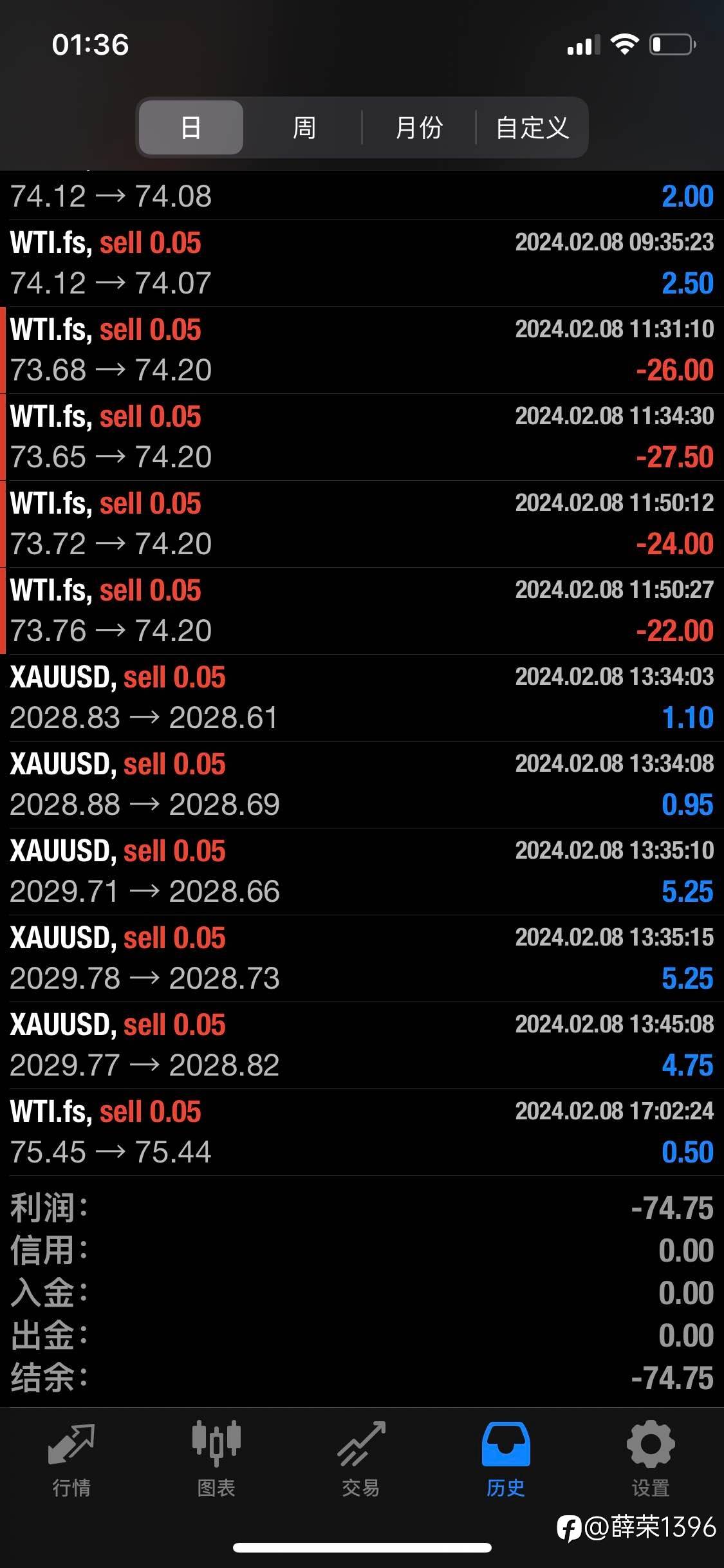Show the XAUUSD trade closed at 13:35:15

pyautogui.click(x=362, y=958)
